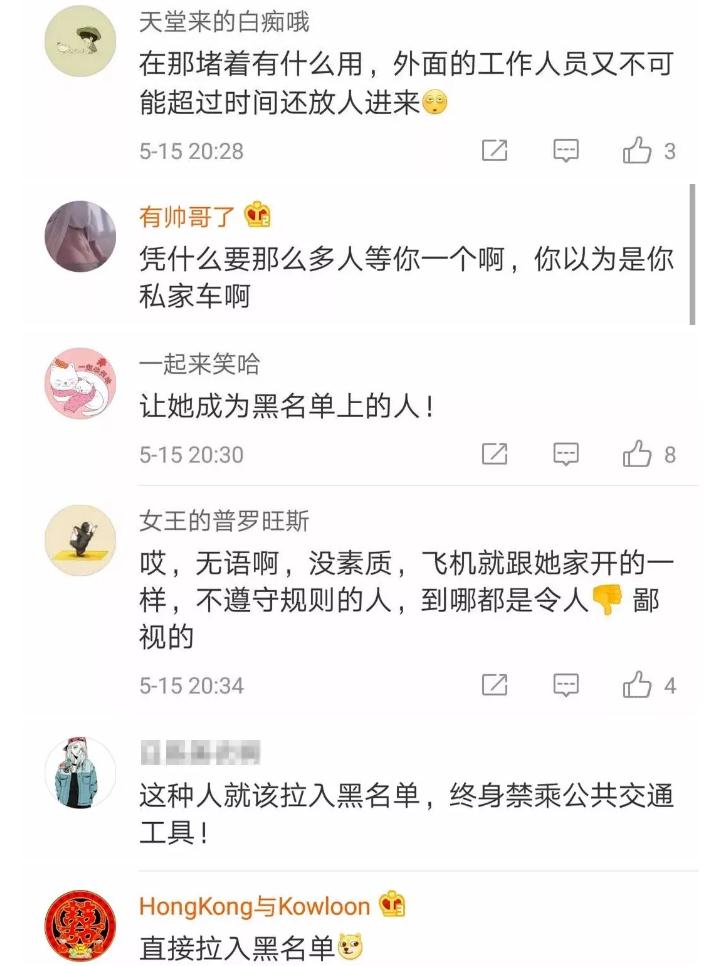710x966 pixels.
Task: Tap the avatar of 一起来笑哈
Action: [81, 384]
